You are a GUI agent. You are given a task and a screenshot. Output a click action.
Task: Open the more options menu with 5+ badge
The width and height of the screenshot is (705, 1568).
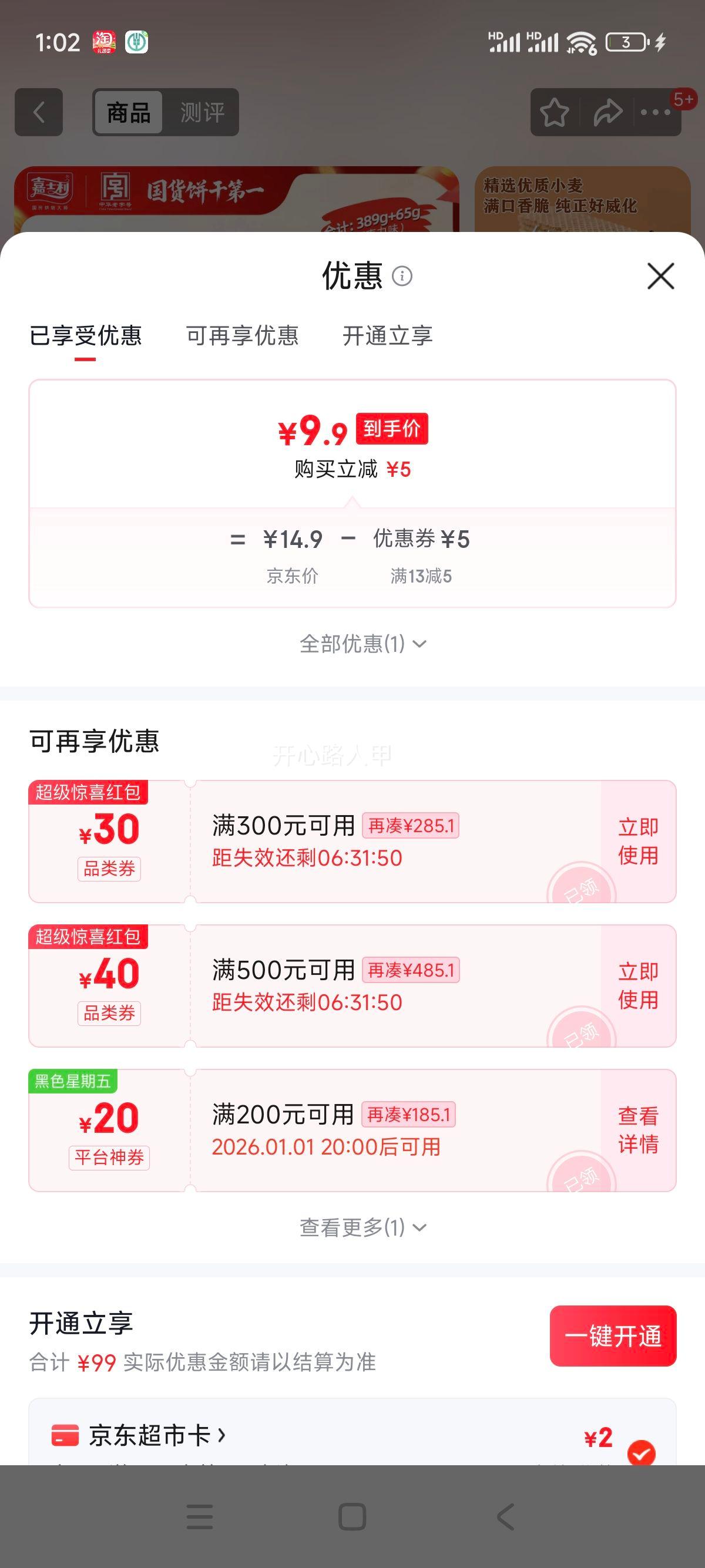(656, 113)
